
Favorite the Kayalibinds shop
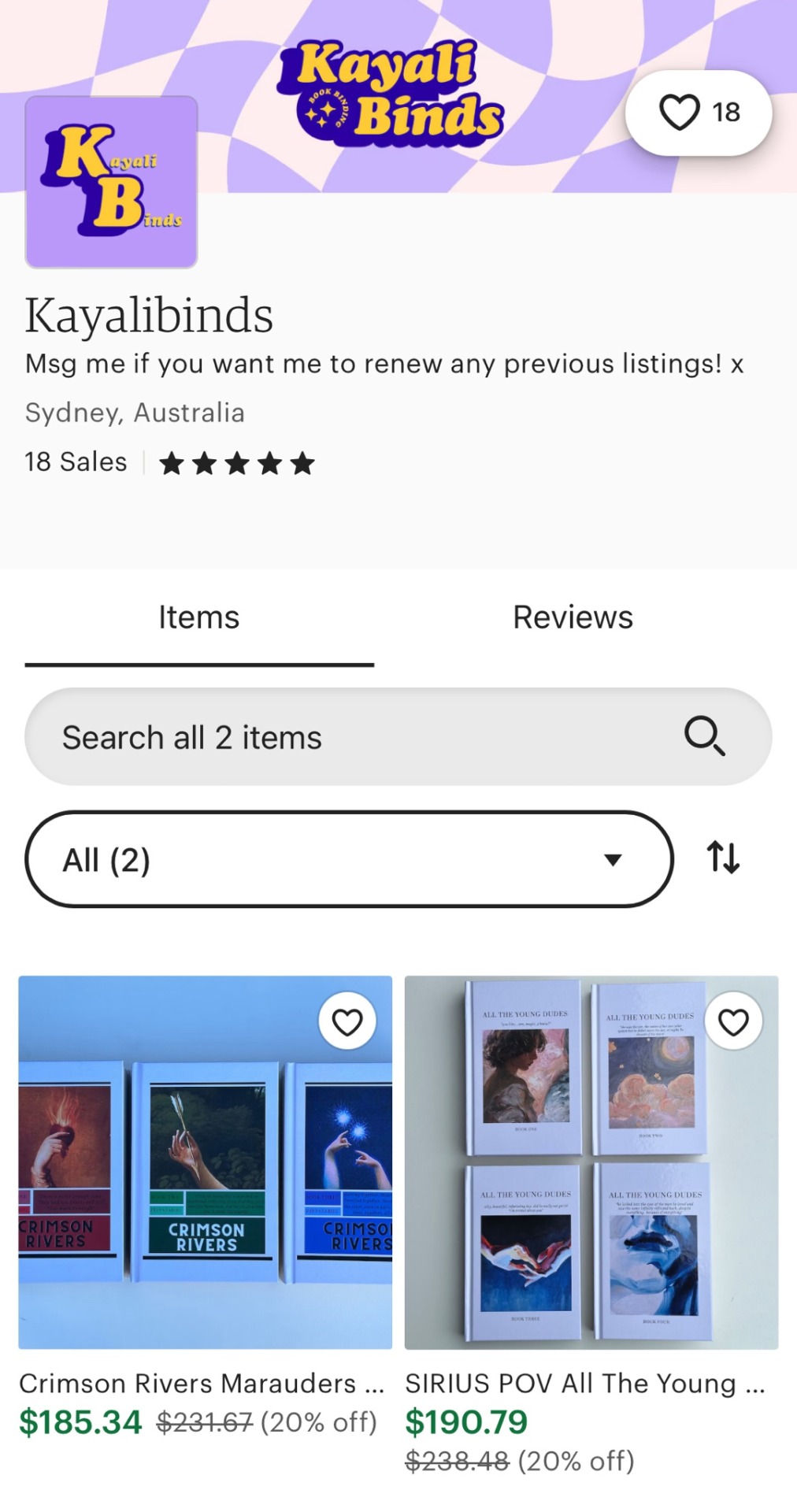tap(698, 113)
